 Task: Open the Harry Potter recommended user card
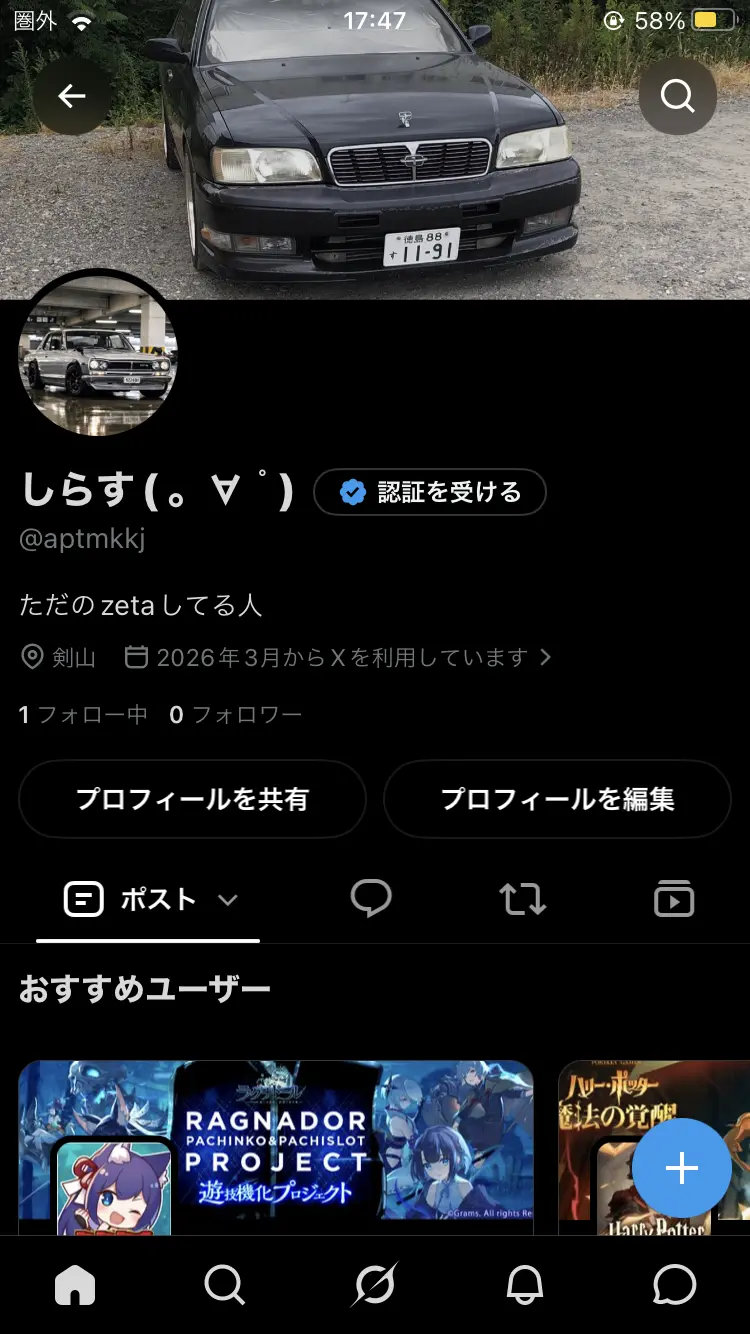point(654,1148)
